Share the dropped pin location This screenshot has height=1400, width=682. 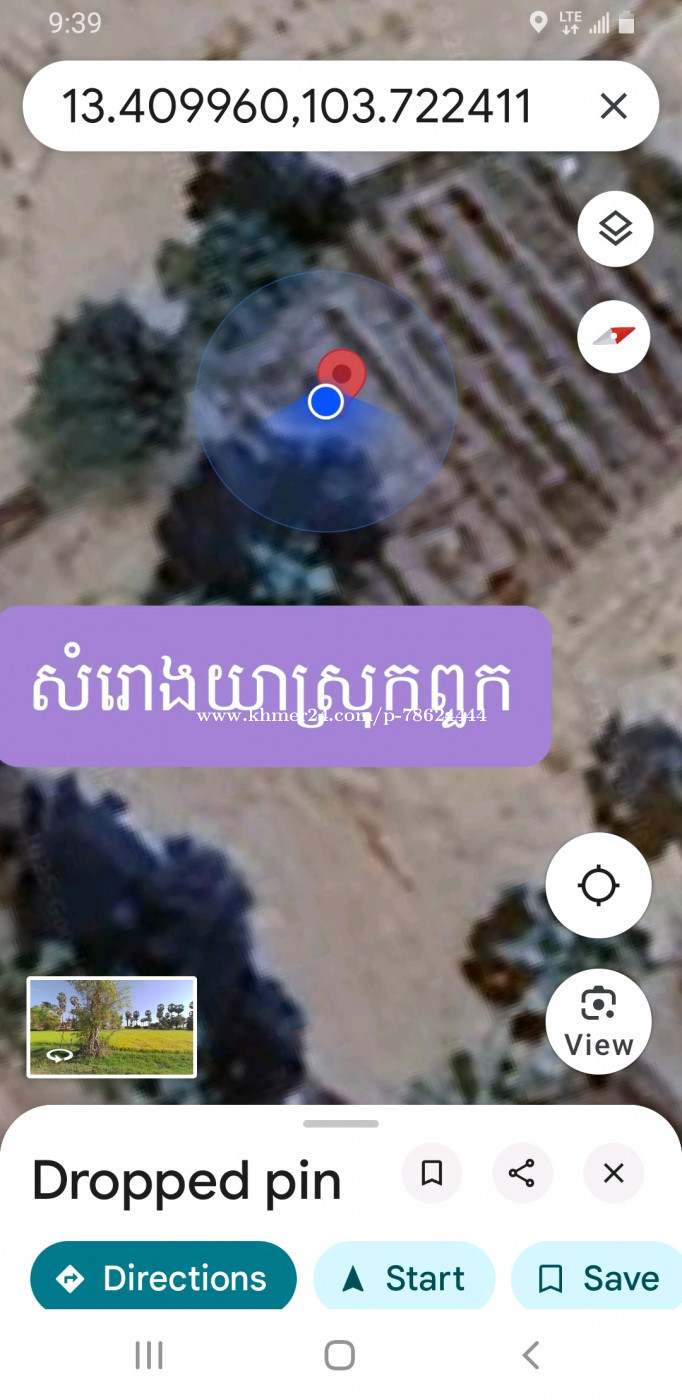[x=522, y=1173]
